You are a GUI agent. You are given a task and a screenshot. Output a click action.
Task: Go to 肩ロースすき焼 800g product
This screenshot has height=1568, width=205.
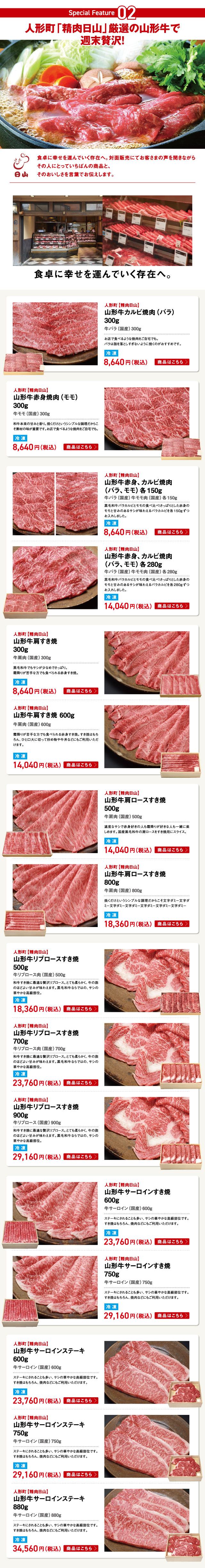point(173,924)
